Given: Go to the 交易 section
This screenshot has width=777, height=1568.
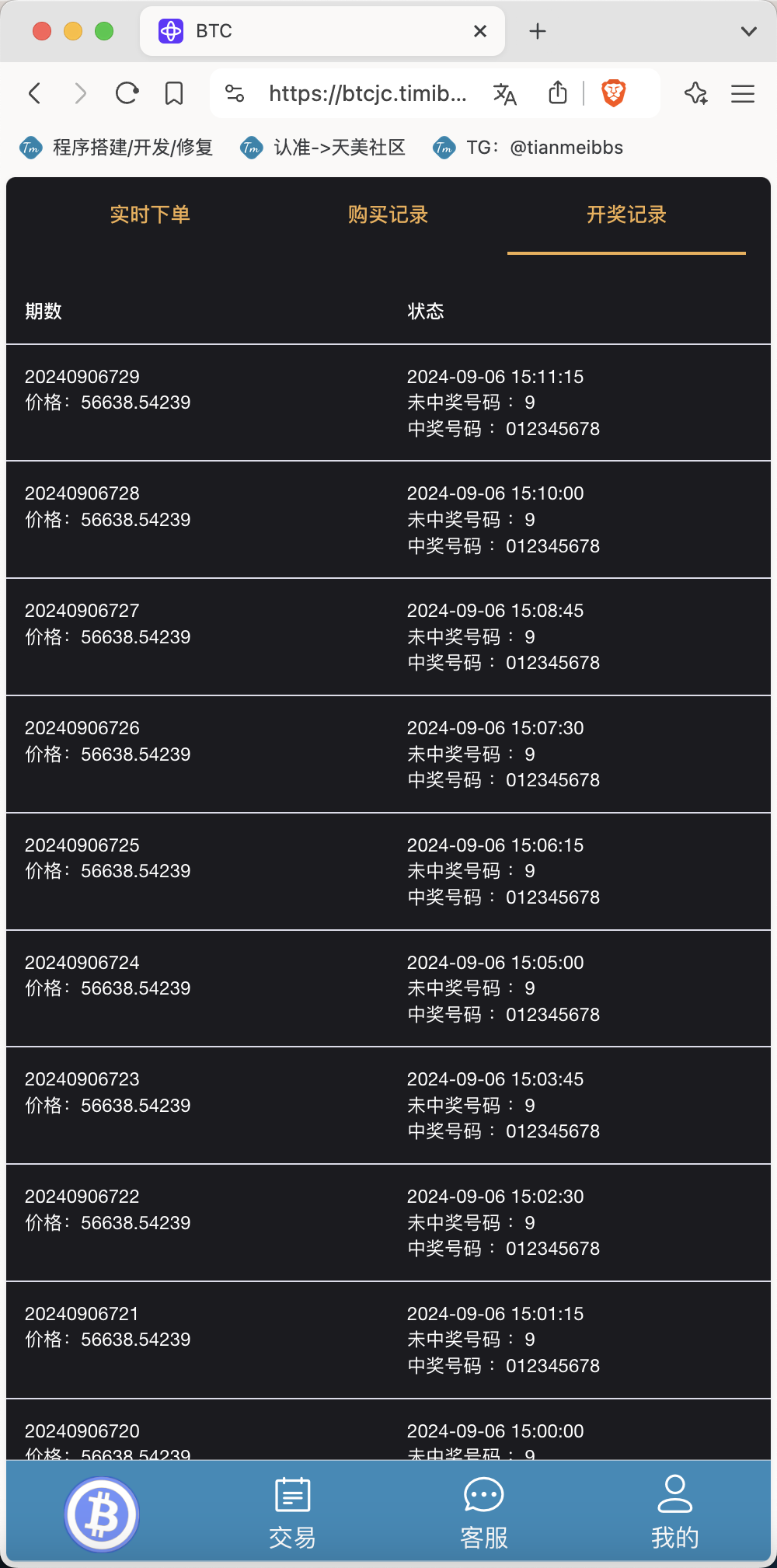Looking at the screenshot, I should pyautogui.click(x=293, y=1513).
